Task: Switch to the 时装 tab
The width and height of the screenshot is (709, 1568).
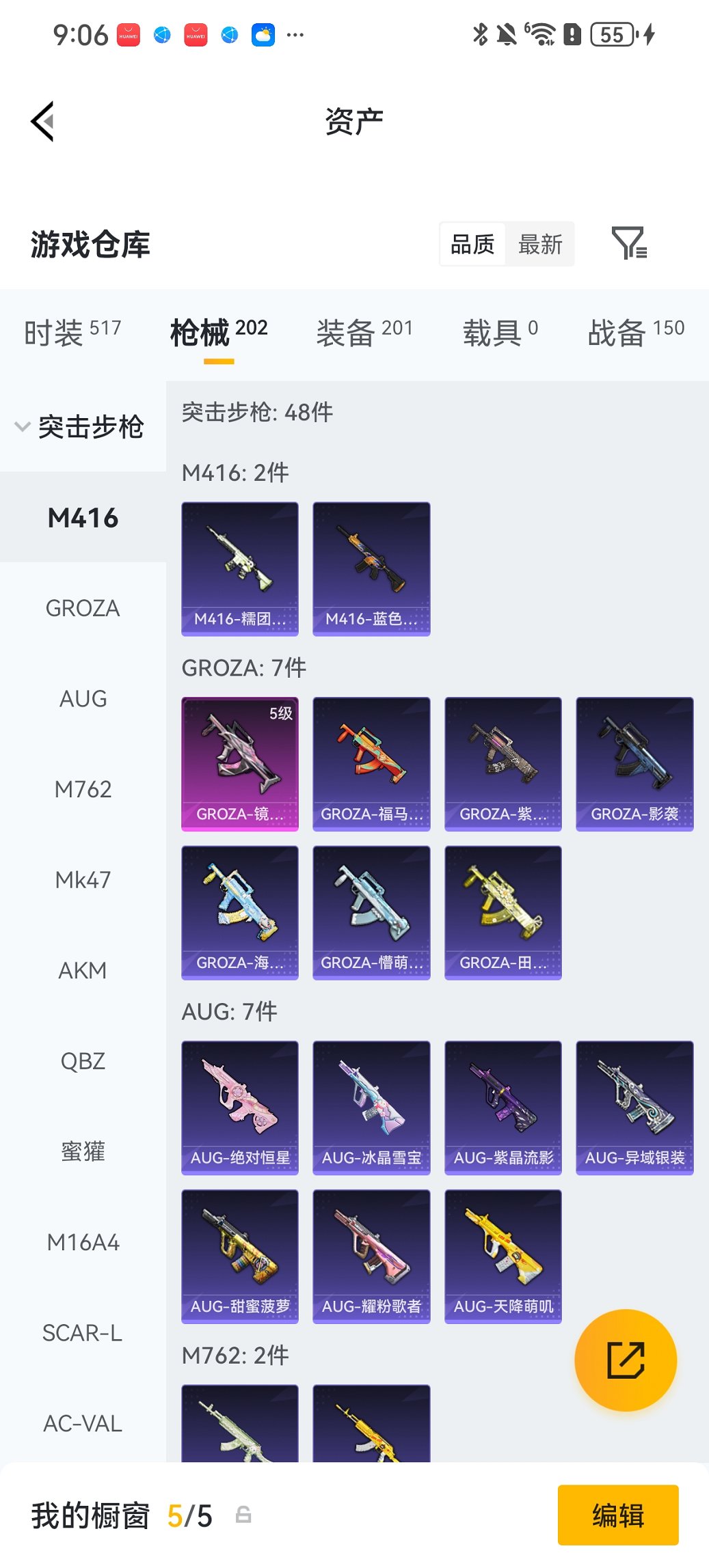Action: click(72, 333)
